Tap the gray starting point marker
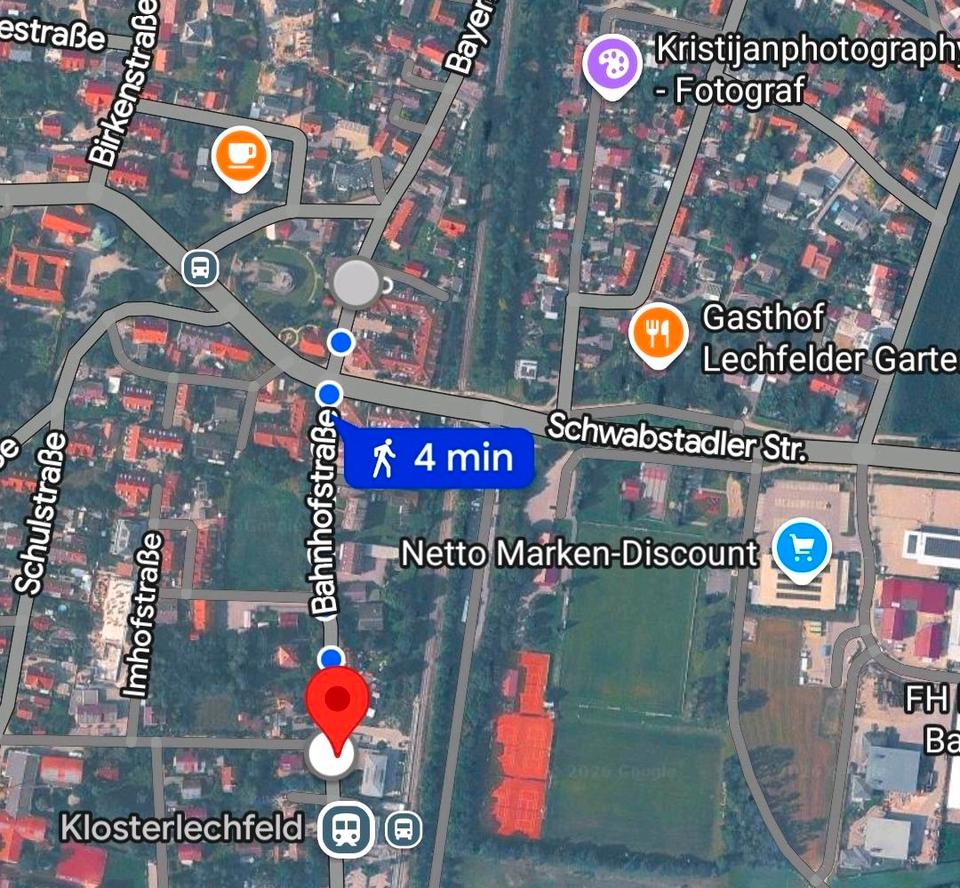Viewport: 960px width, 888px height. (355, 283)
